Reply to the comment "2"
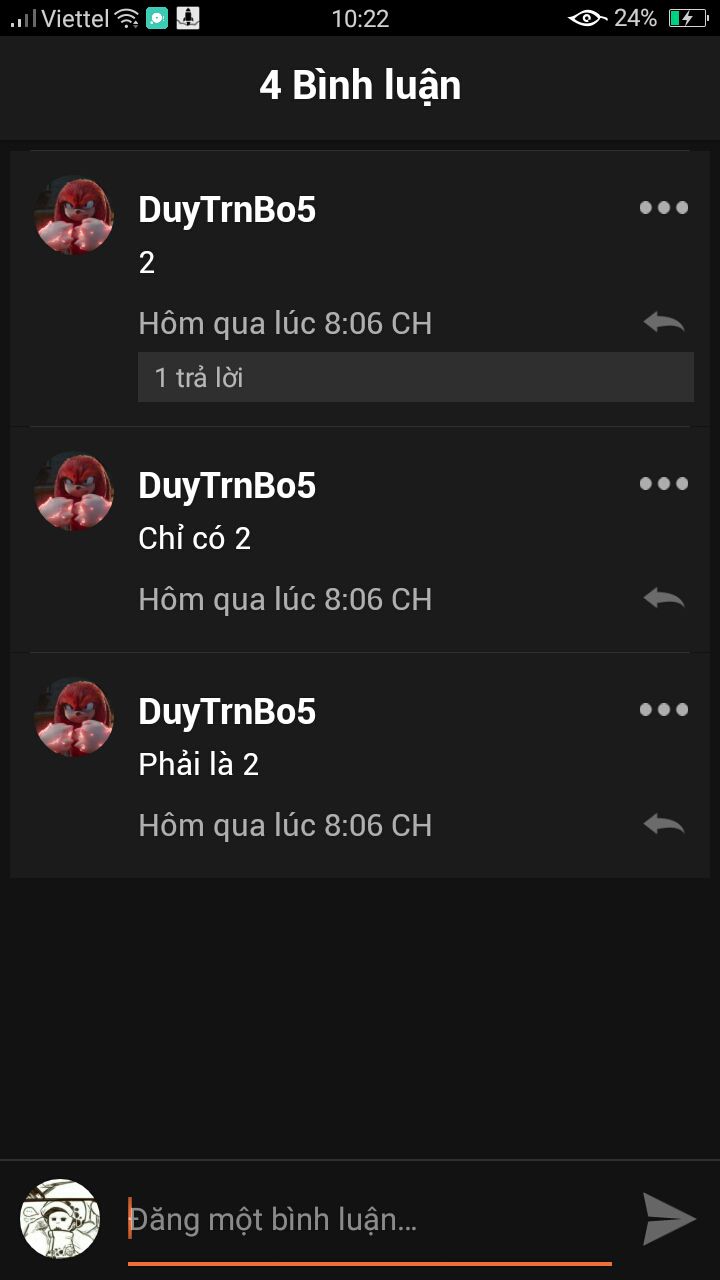Image resolution: width=720 pixels, height=1280 pixels. (x=664, y=322)
